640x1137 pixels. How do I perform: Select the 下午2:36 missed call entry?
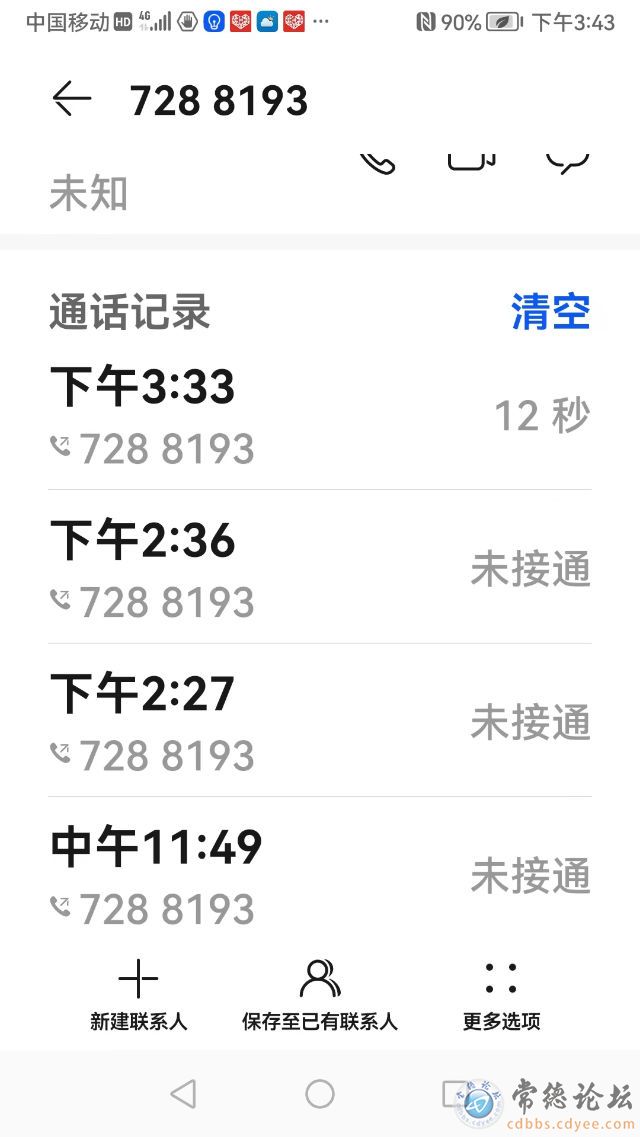(319, 569)
